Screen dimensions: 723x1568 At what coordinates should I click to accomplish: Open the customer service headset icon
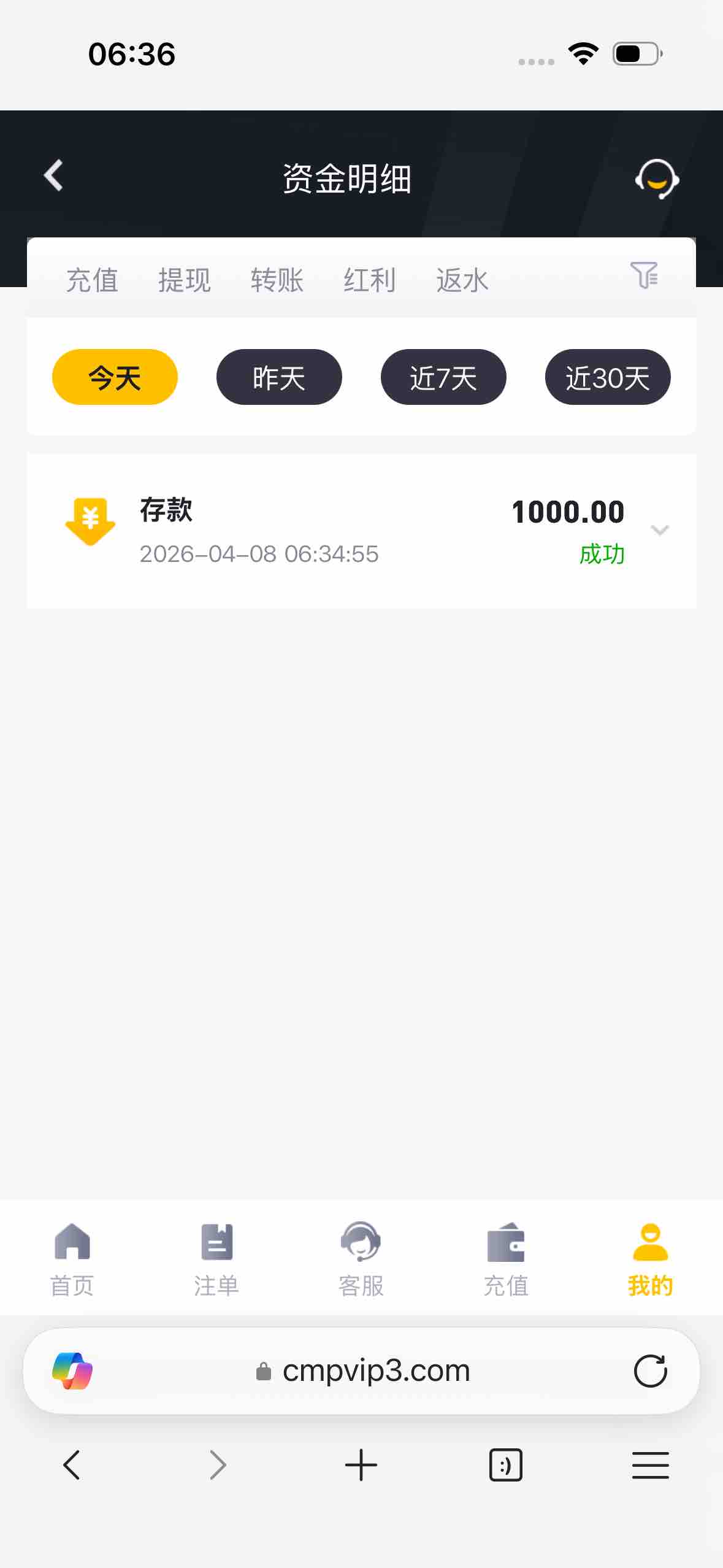coord(657,179)
